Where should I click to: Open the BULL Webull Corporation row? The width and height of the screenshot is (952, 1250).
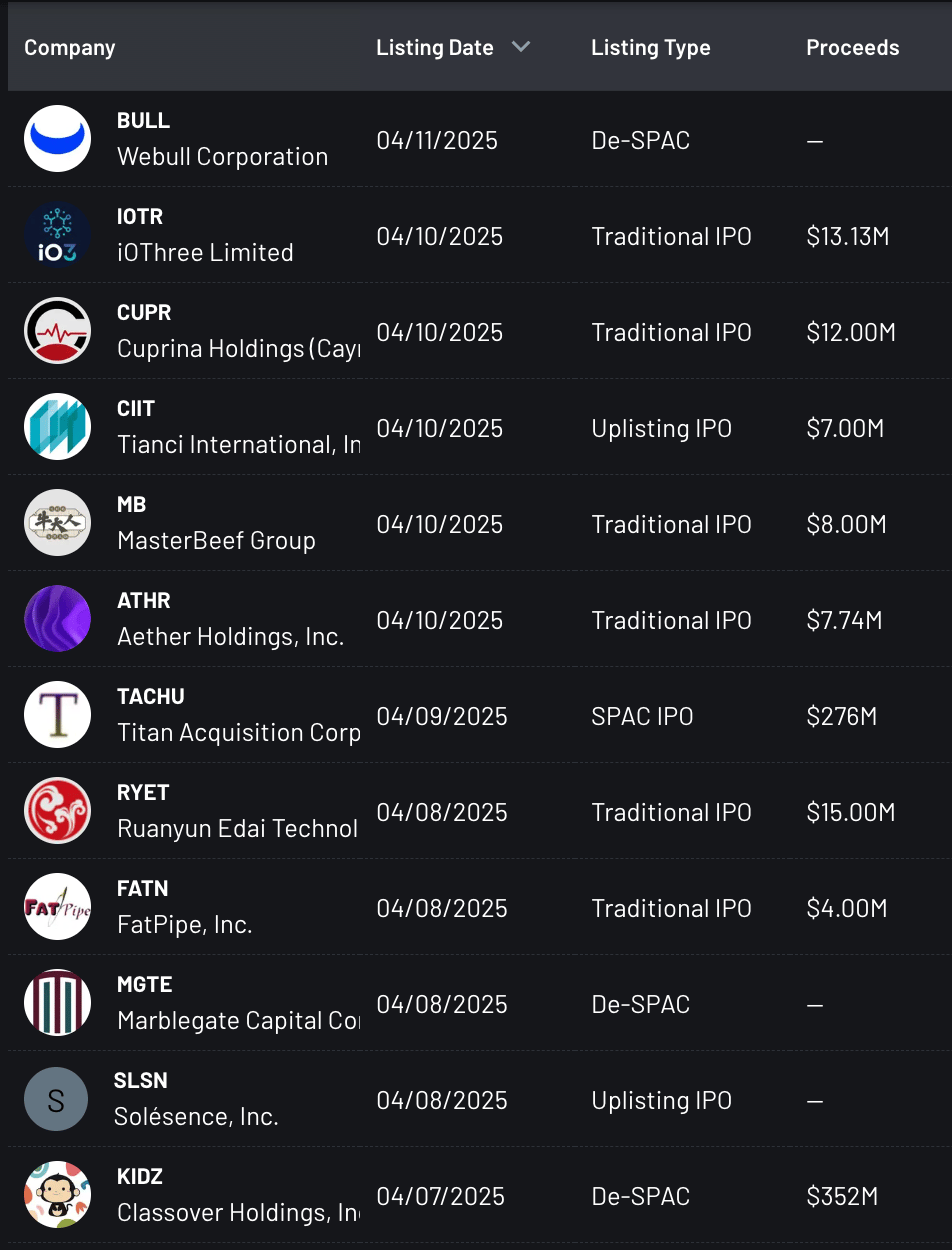(x=222, y=139)
